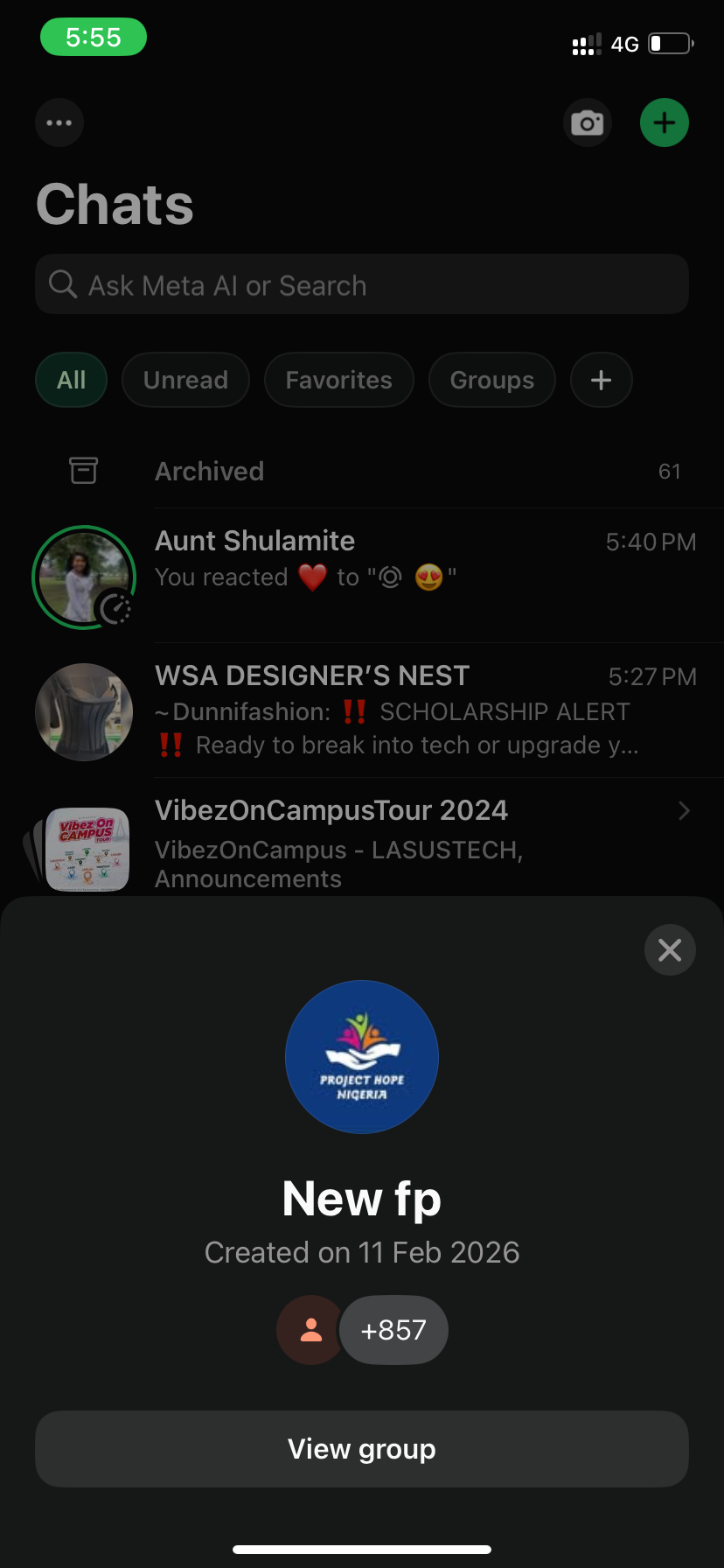The image size is (724, 1568).
Task: Switch to the Unread filter
Action: (185, 380)
